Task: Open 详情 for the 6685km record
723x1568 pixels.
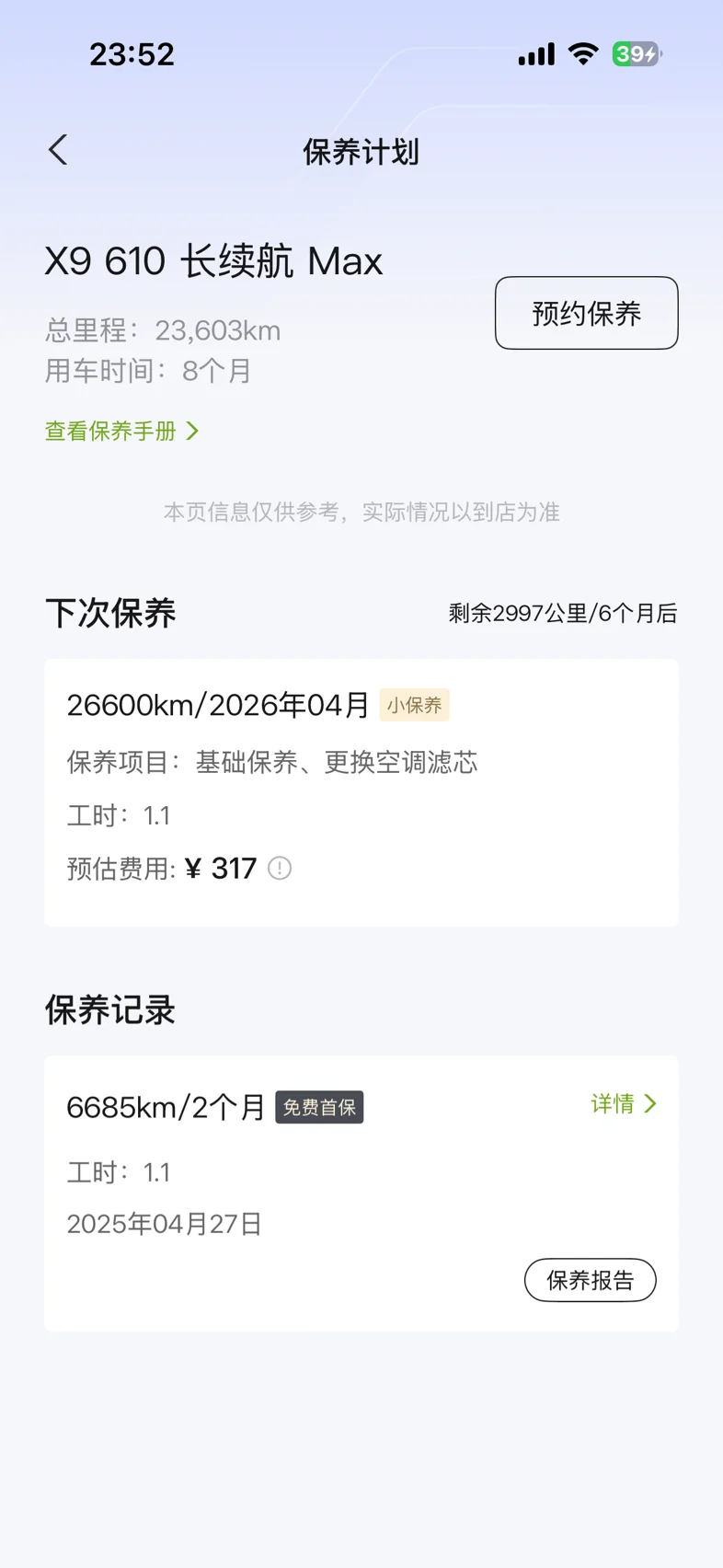Action: pos(624,1103)
